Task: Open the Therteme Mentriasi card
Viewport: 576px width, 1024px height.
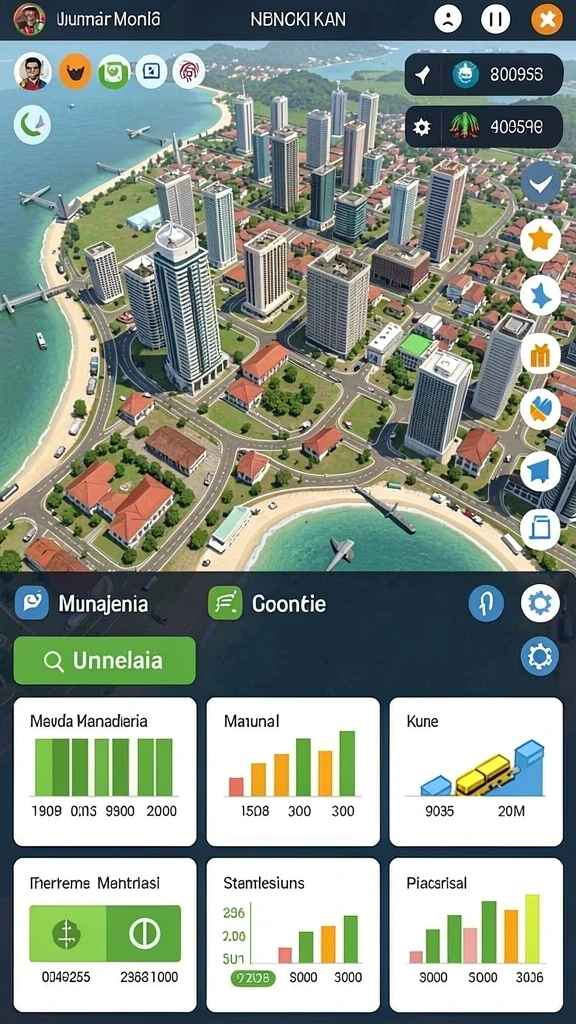Action: pyautogui.click(x=104, y=935)
